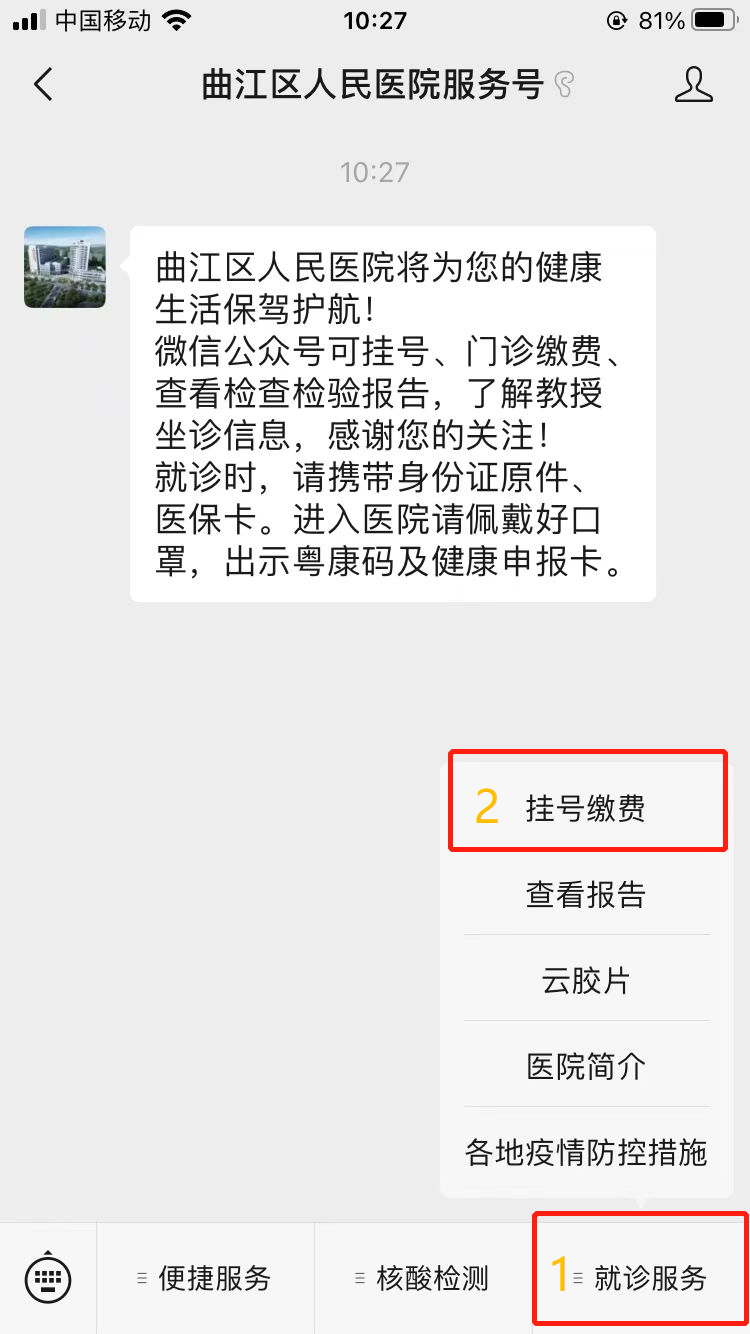750x1334 pixels.
Task: Open the account profile icon
Action: click(693, 85)
